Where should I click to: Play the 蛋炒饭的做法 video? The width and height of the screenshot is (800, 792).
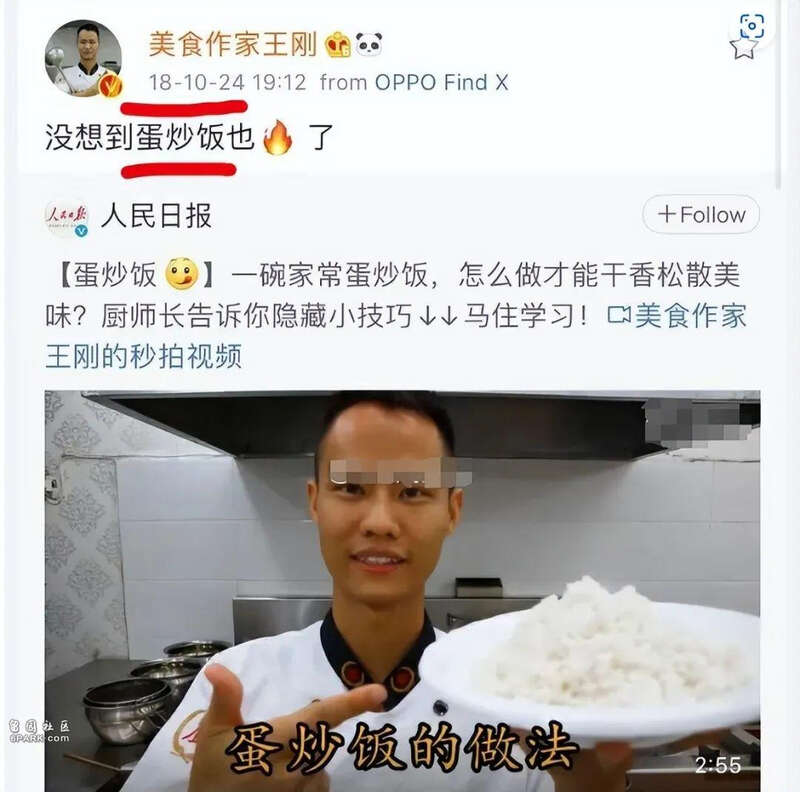[402, 590]
